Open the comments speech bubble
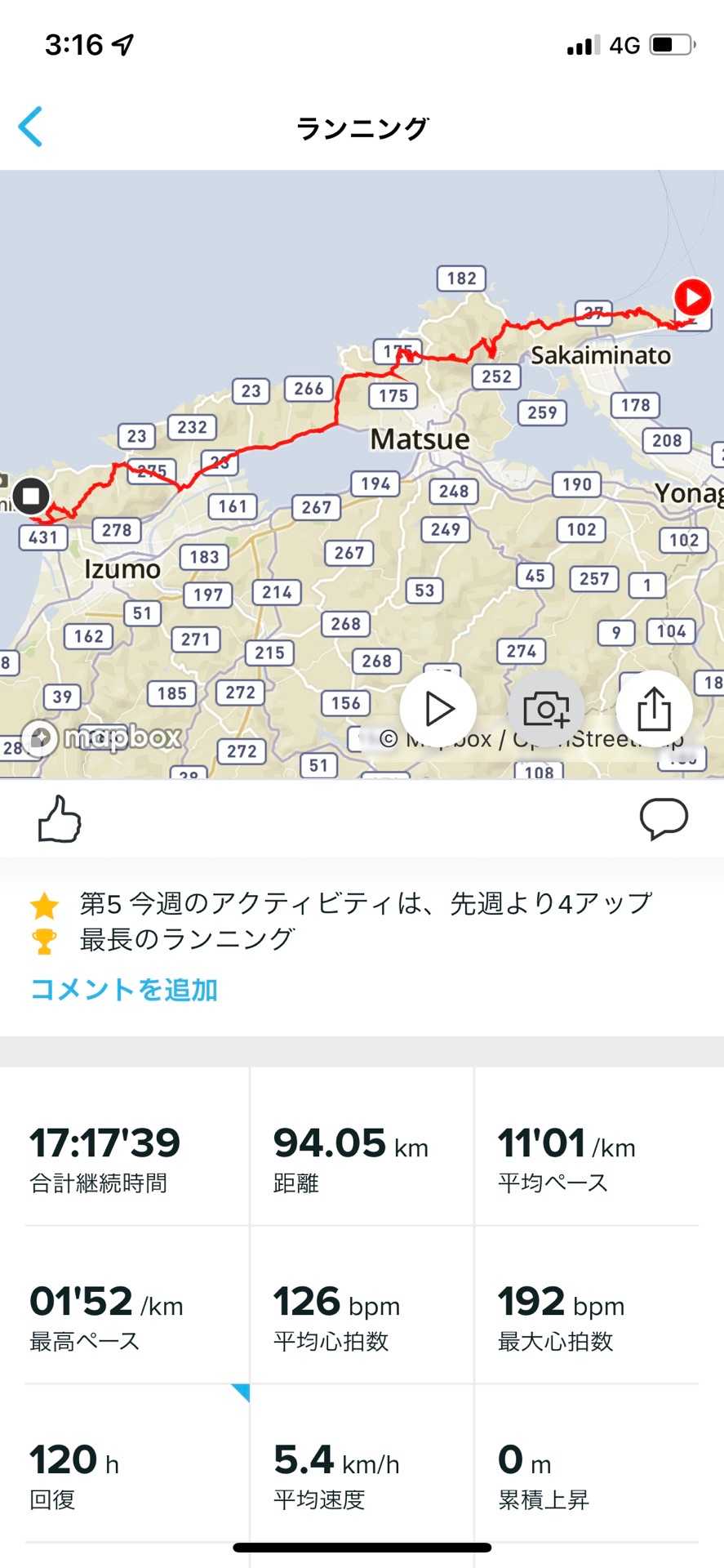This screenshot has height=1568, width=724. click(x=664, y=819)
